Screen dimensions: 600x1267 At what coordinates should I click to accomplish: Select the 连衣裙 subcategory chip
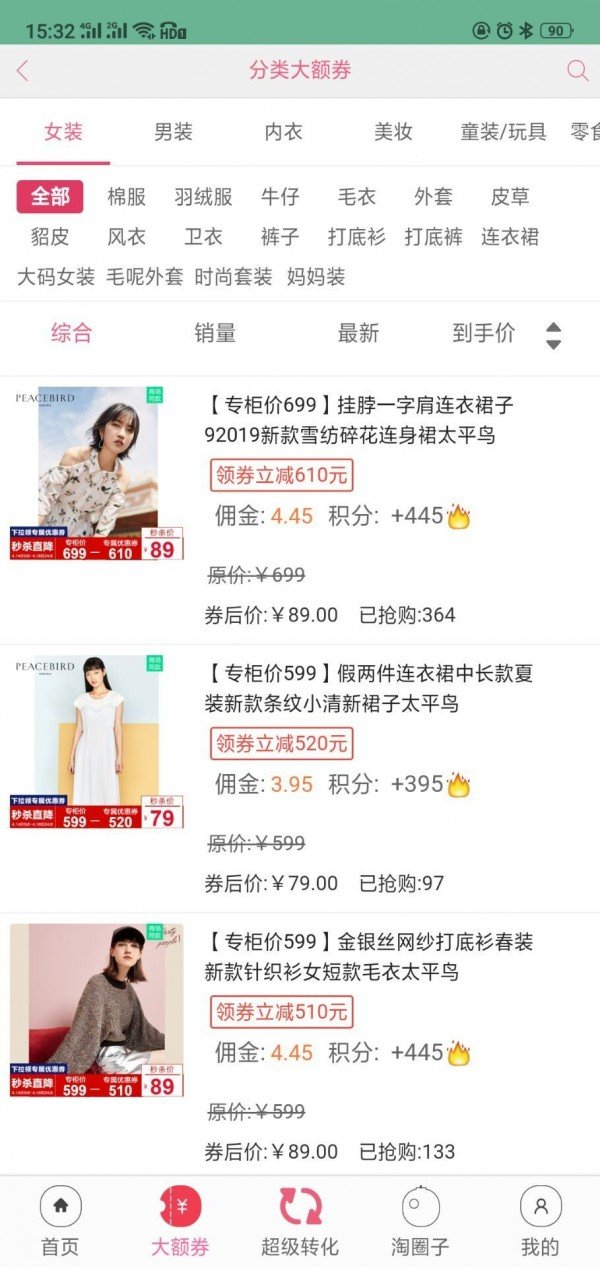[510, 237]
